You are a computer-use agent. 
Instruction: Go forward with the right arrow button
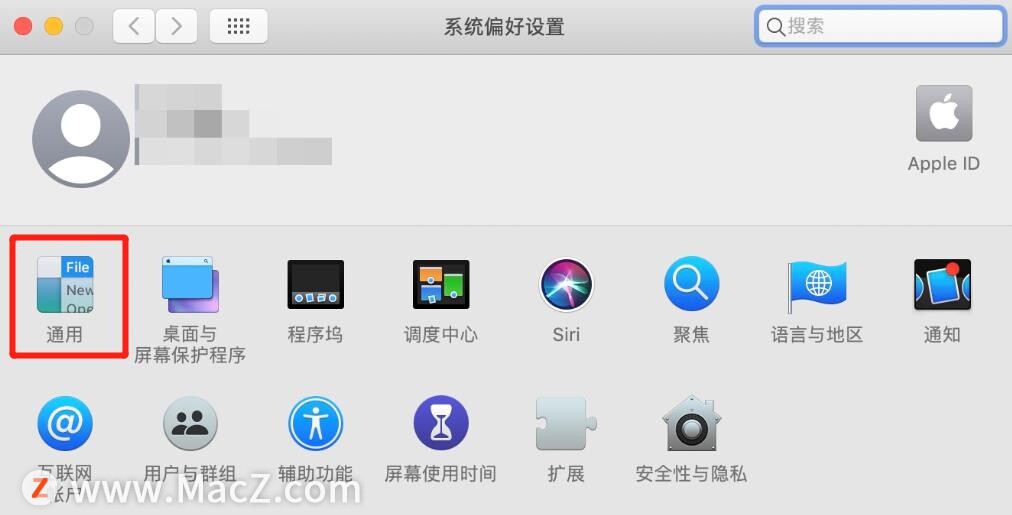click(x=176, y=26)
